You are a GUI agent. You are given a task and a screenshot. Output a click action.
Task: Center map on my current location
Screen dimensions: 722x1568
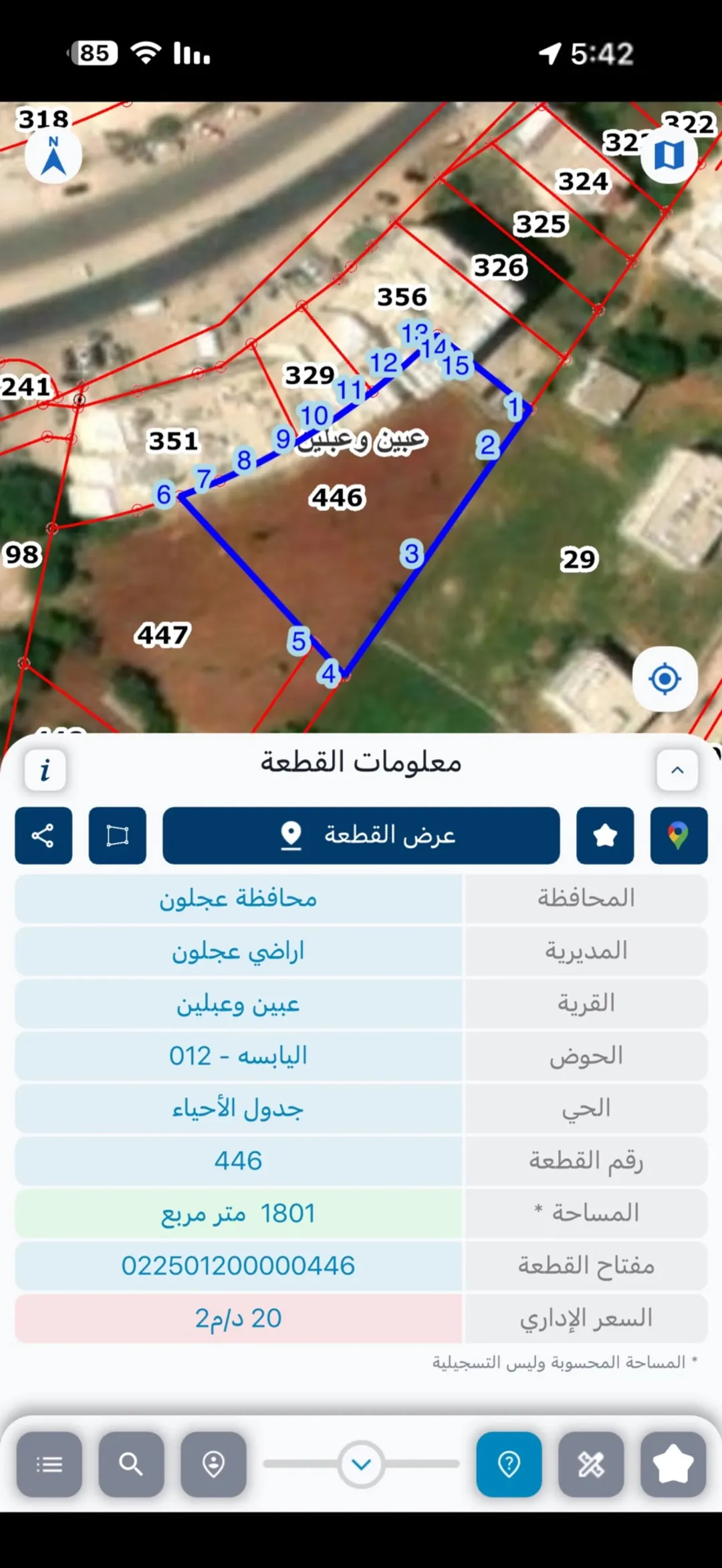(665, 679)
